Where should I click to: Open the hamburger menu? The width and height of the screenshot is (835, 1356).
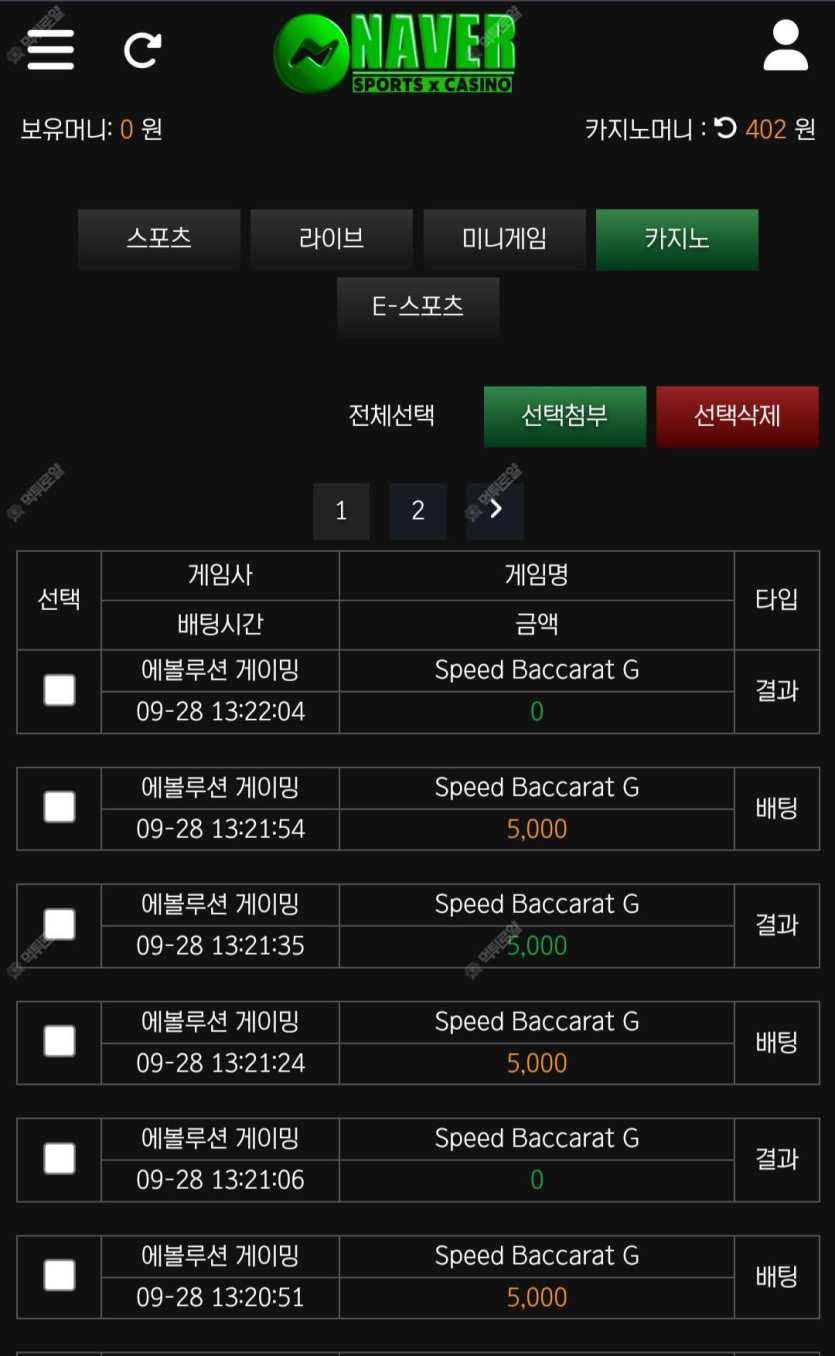[x=51, y=48]
